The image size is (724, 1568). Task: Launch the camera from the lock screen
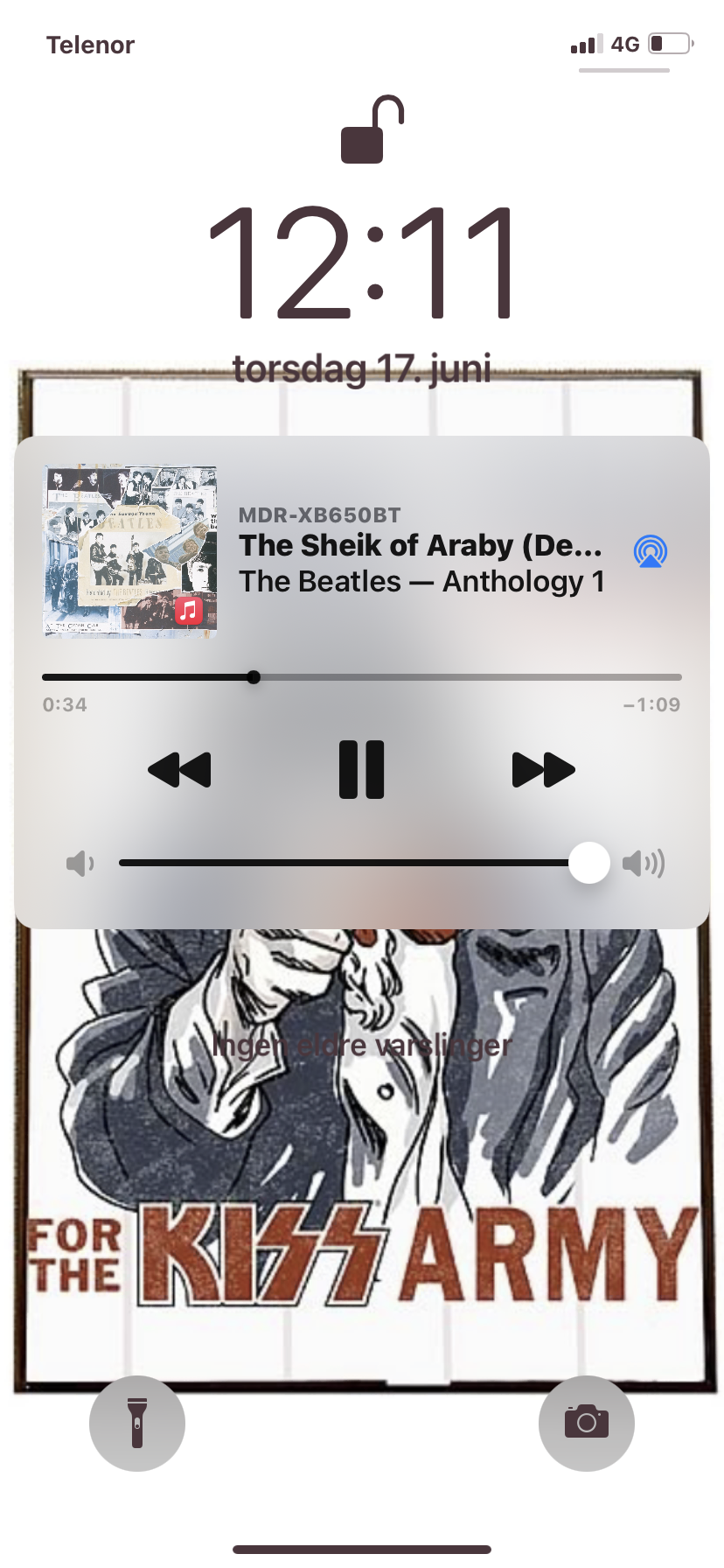pos(586,1424)
